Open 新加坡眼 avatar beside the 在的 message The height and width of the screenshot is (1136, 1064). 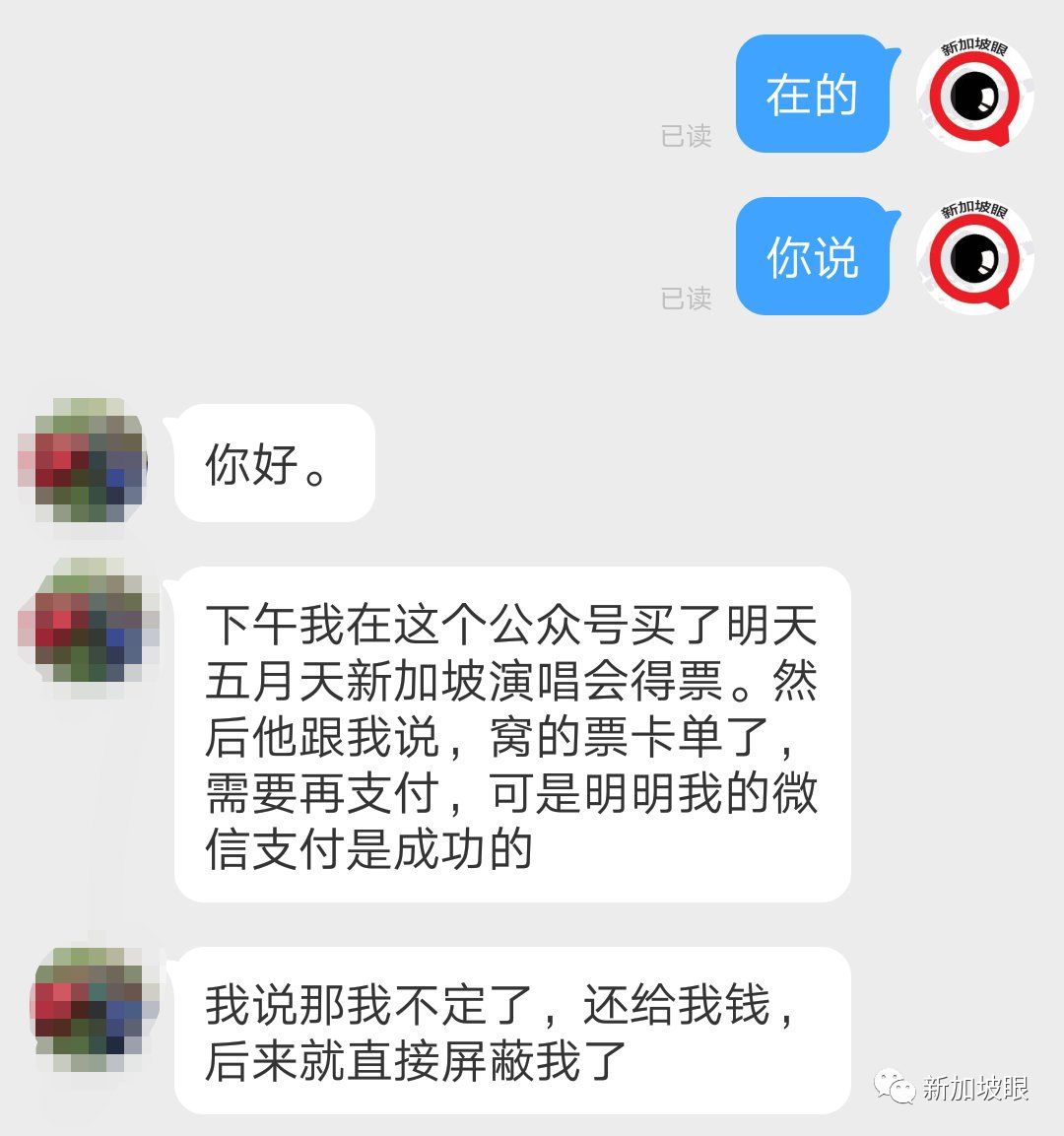point(974,96)
